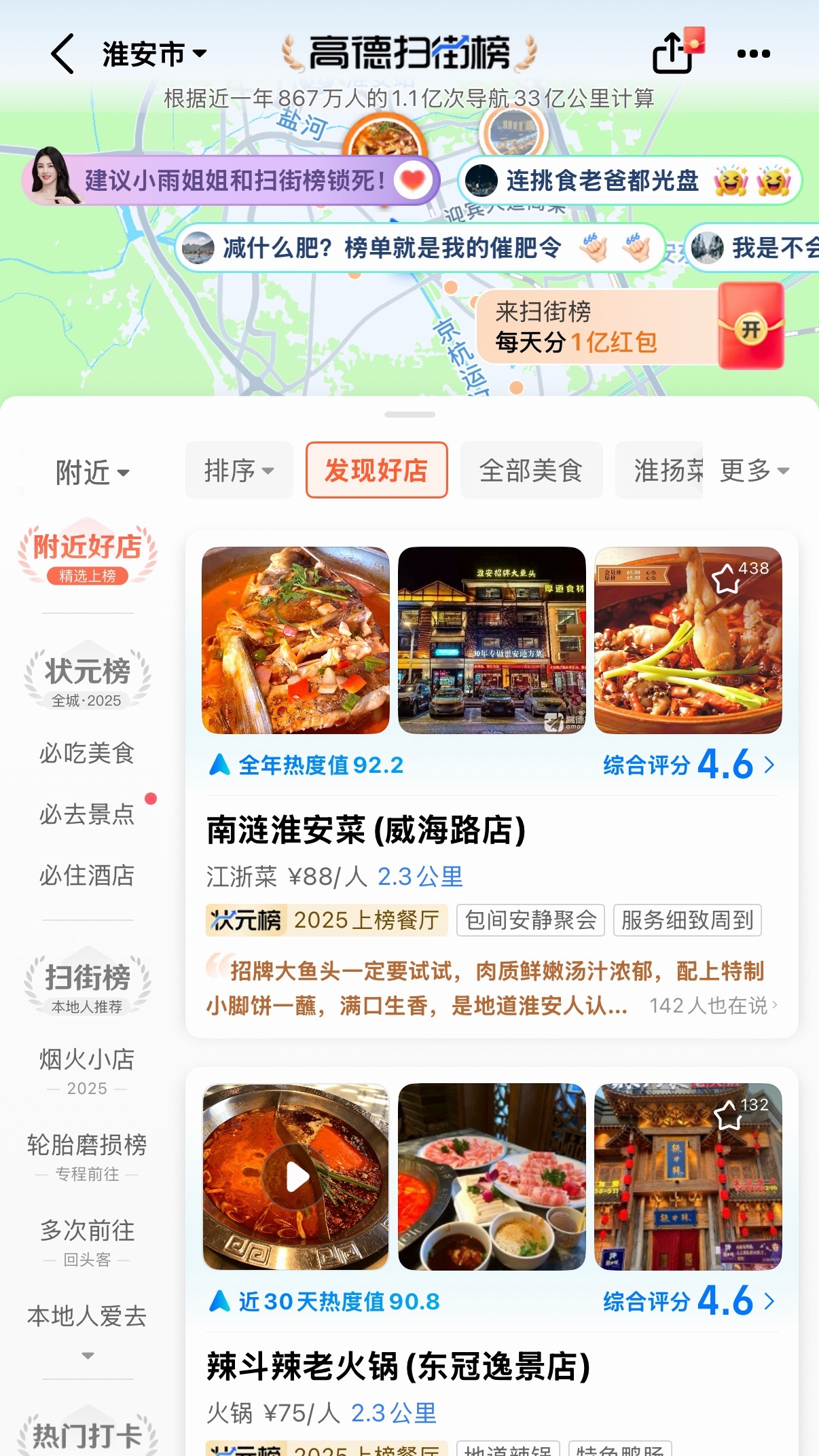Play the 辣斗辣老火锅 hotpot video

296,1177
